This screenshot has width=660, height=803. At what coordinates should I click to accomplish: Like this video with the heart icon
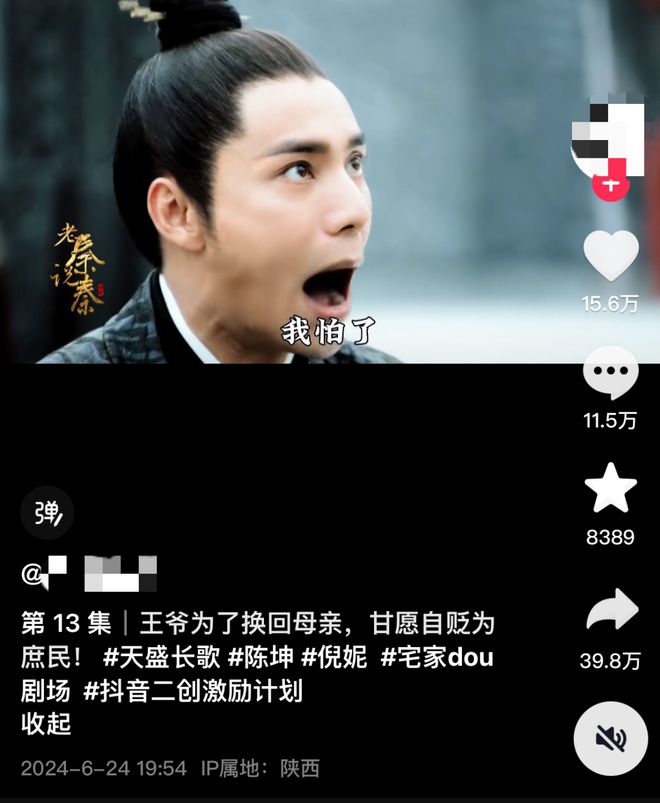point(610,256)
